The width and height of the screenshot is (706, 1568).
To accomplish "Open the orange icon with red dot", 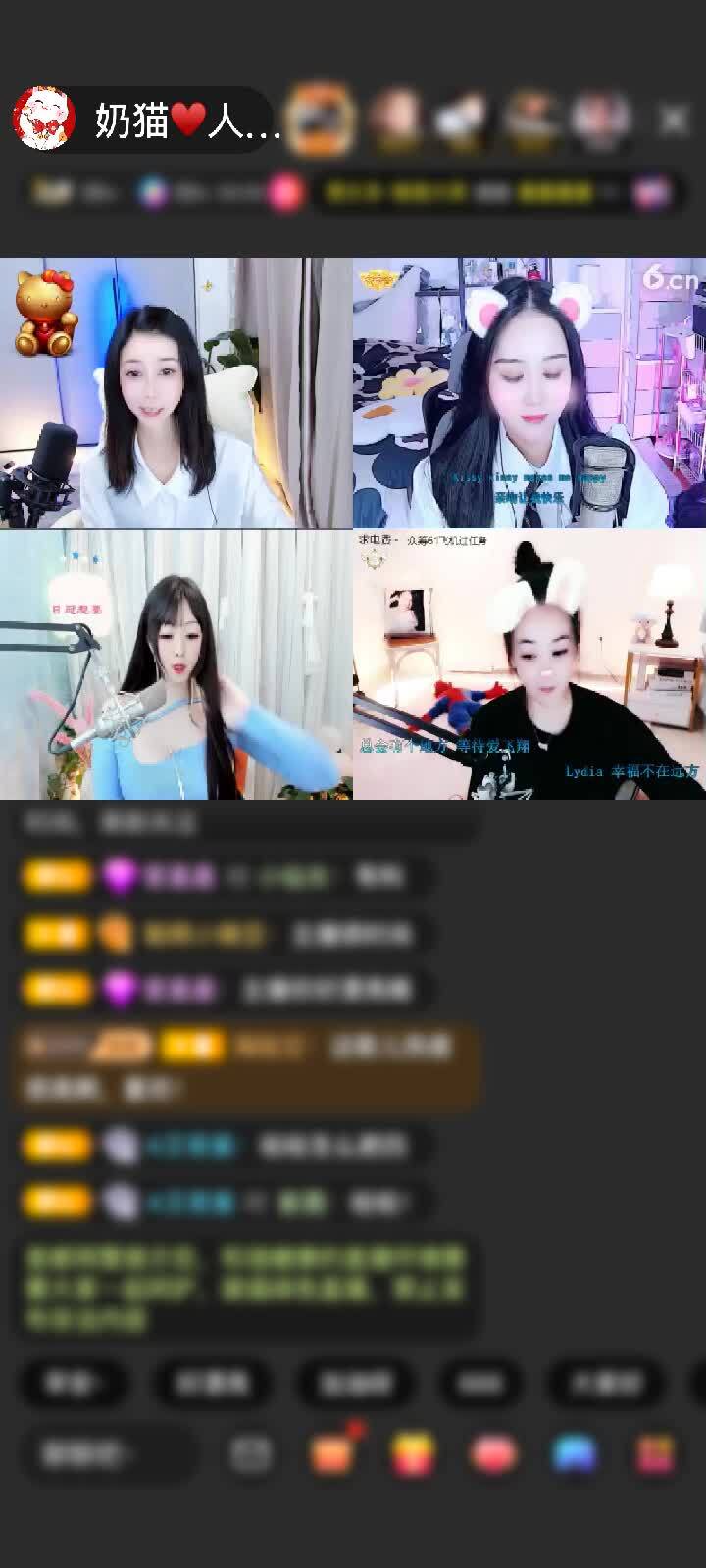I will (x=333, y=1453).
